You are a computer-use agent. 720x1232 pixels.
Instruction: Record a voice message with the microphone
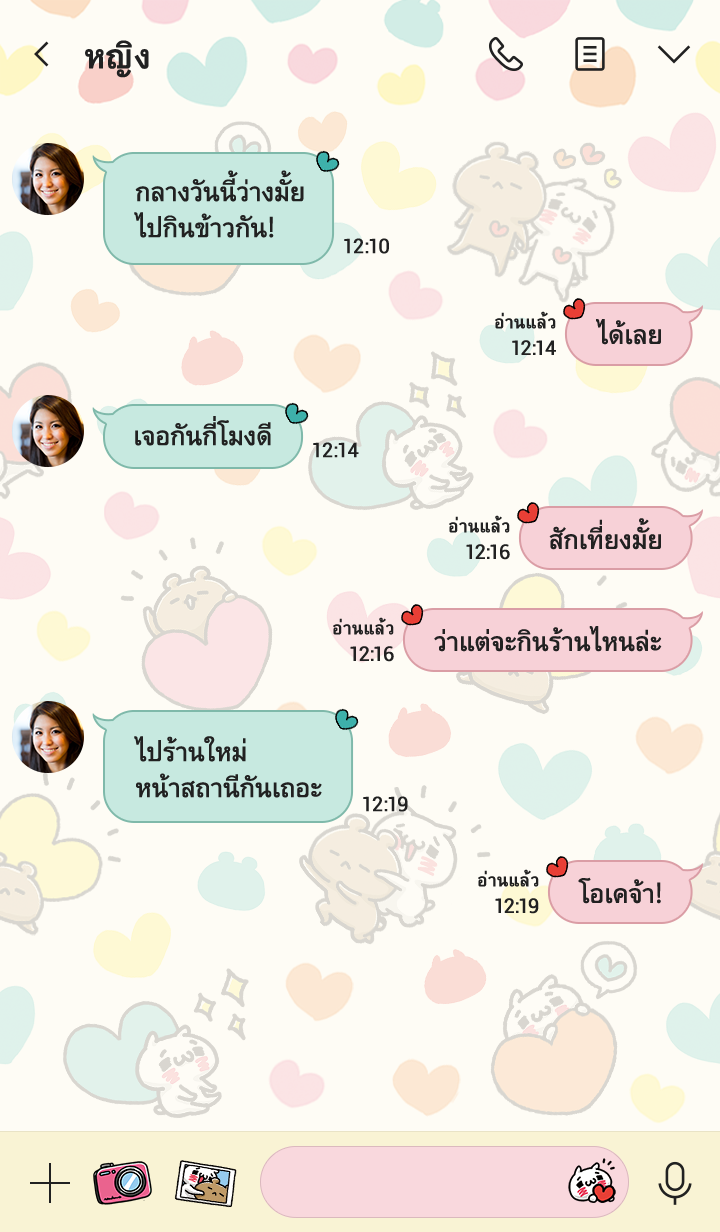(675, 1183)
